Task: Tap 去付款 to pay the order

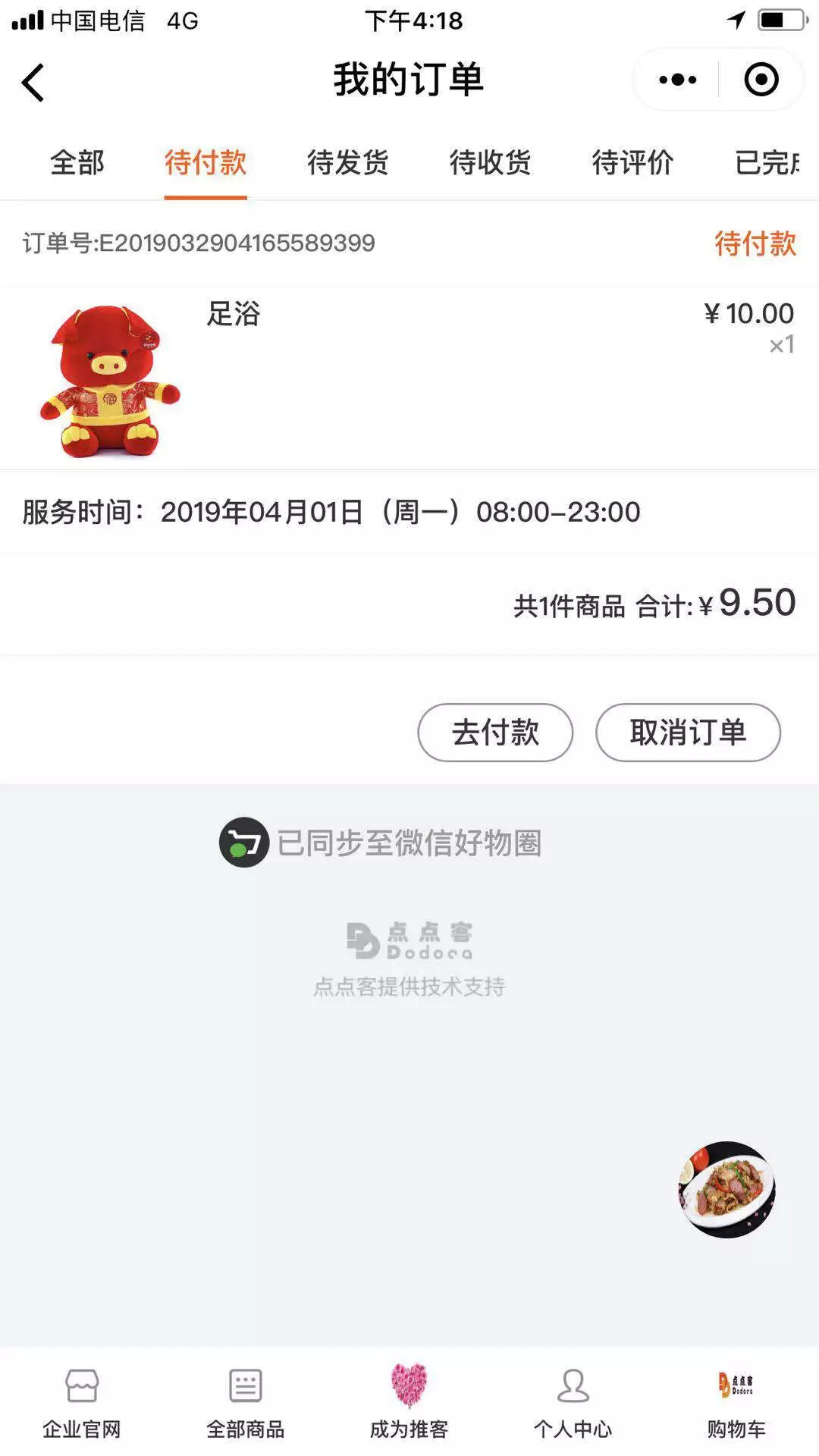Action: coord(494,732)
